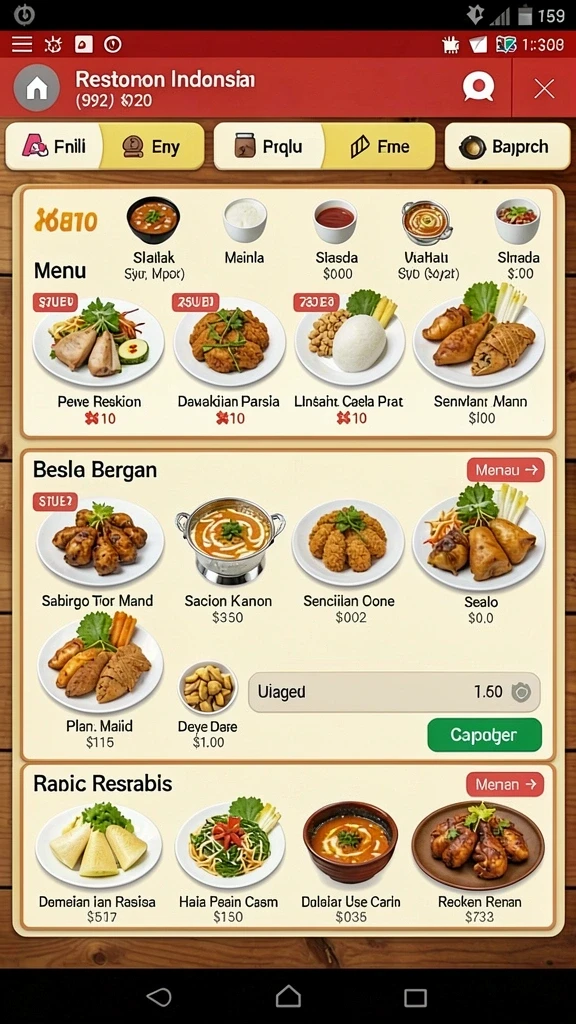Tap Menan in the Rapic Resrabis section
Image resolution: width=576 pixels, height=1024 pixels.
coord(505,784)
